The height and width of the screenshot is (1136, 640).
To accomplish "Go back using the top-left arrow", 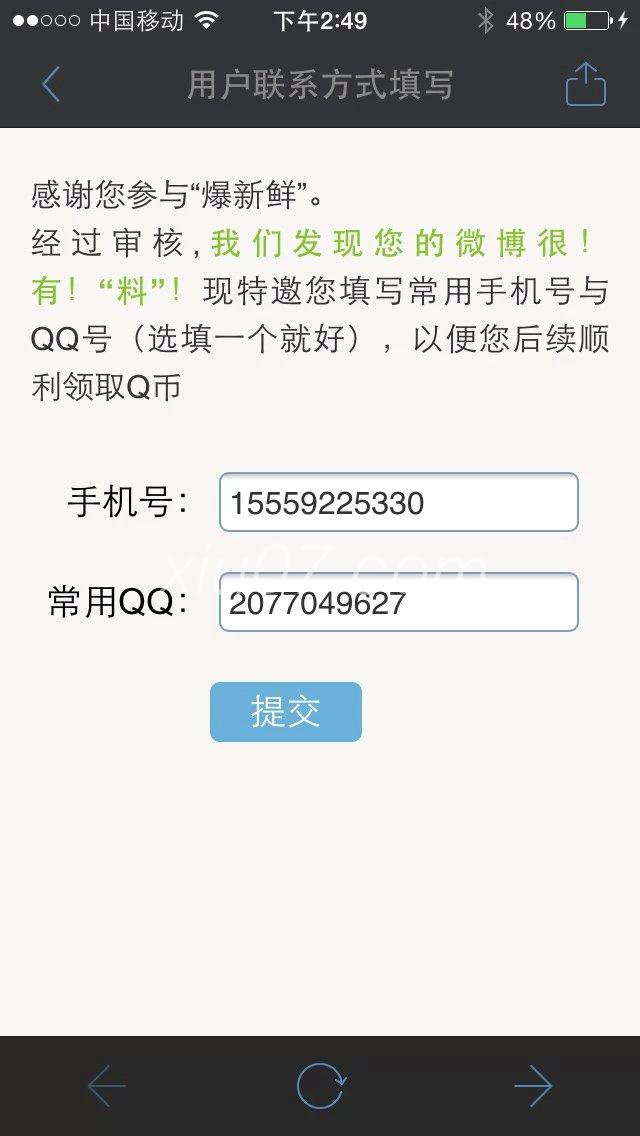I will coord(51,84).
